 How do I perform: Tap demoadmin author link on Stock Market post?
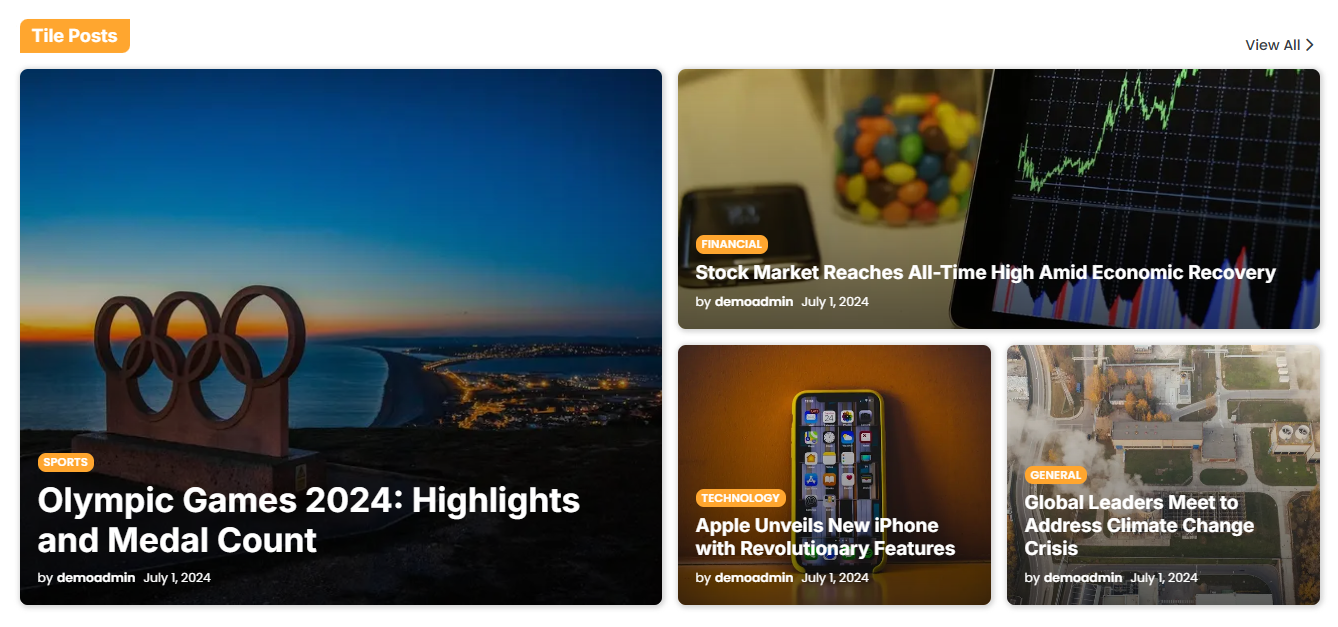[x=753, y=301]
